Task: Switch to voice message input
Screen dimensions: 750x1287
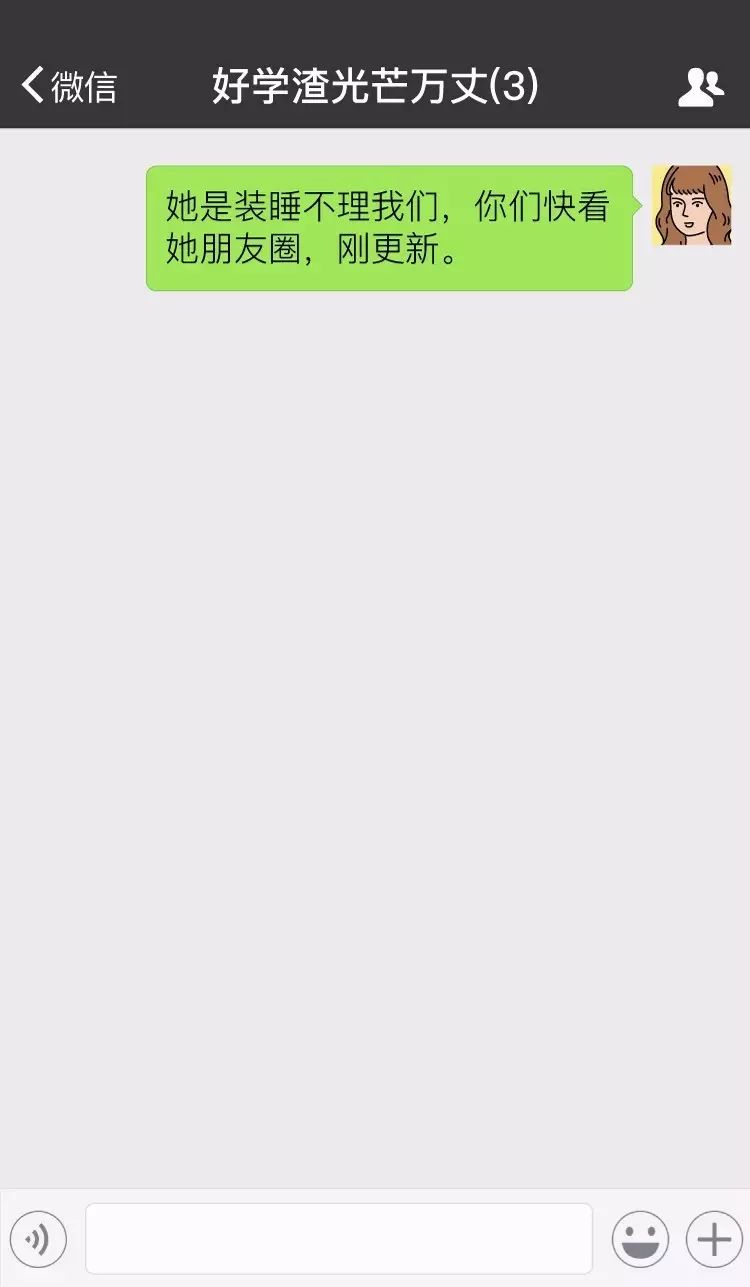Action: point(38,1239)
